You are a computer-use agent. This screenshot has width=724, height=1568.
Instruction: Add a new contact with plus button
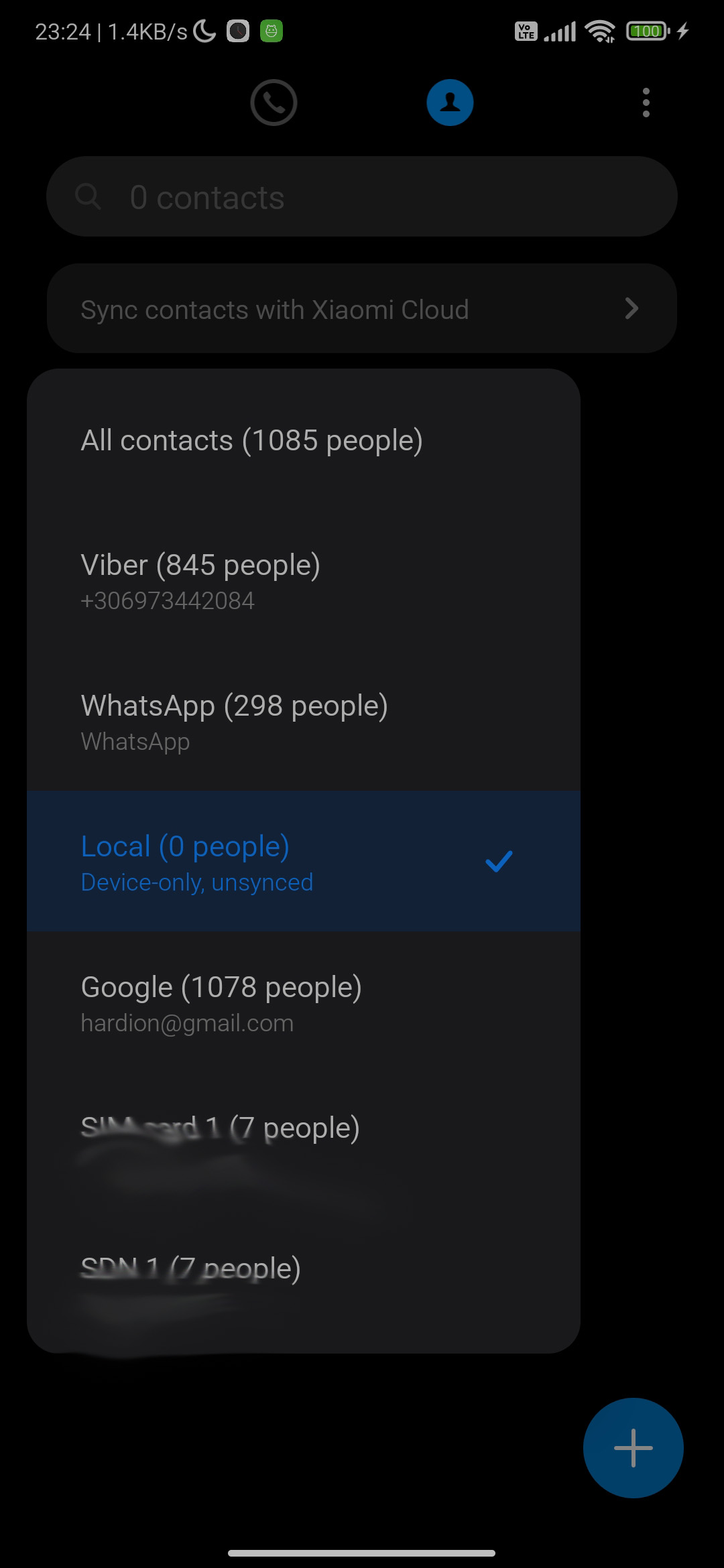pyautogui.click(x=633, y=1447)
